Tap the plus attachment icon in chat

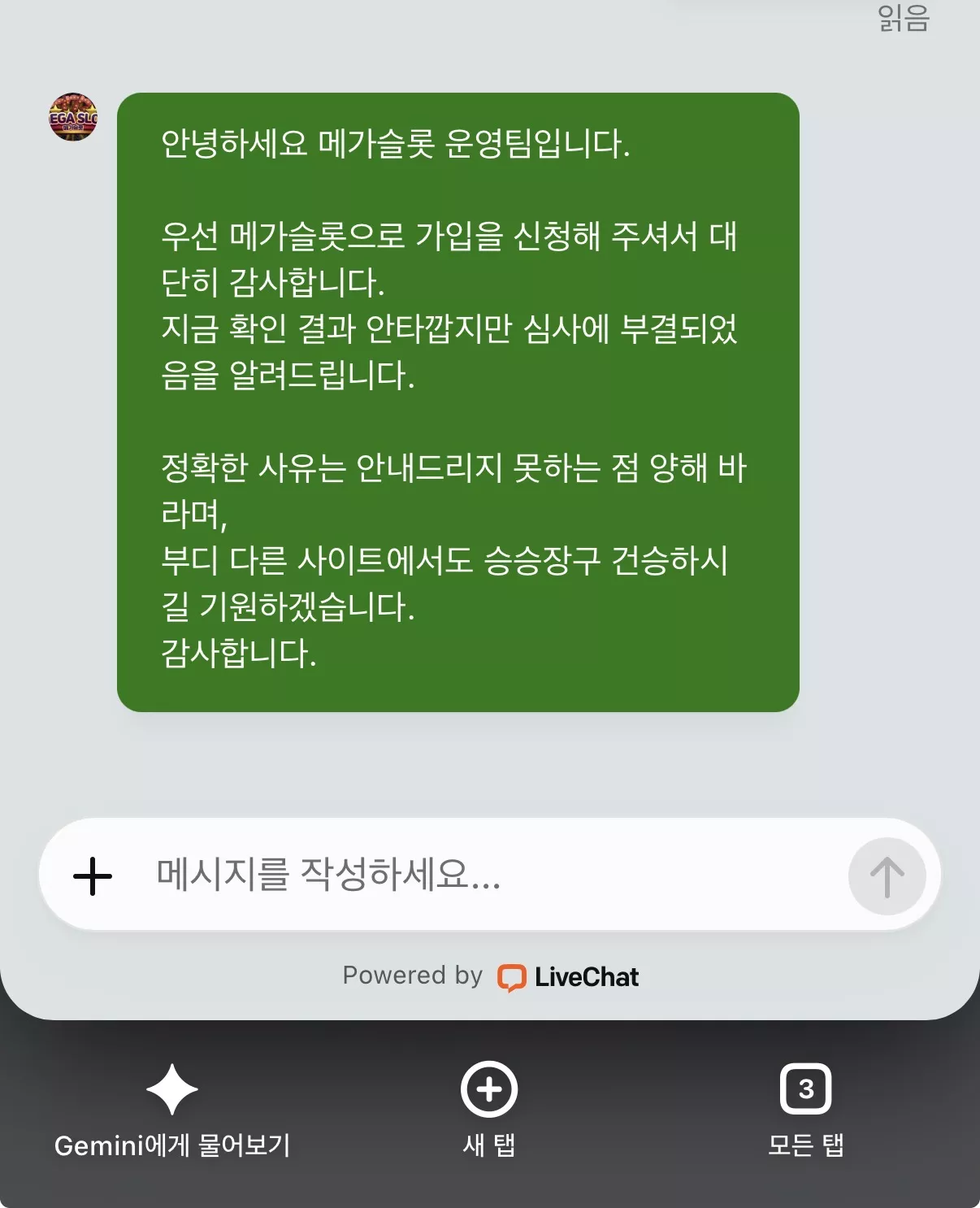[x=93, y=876]
